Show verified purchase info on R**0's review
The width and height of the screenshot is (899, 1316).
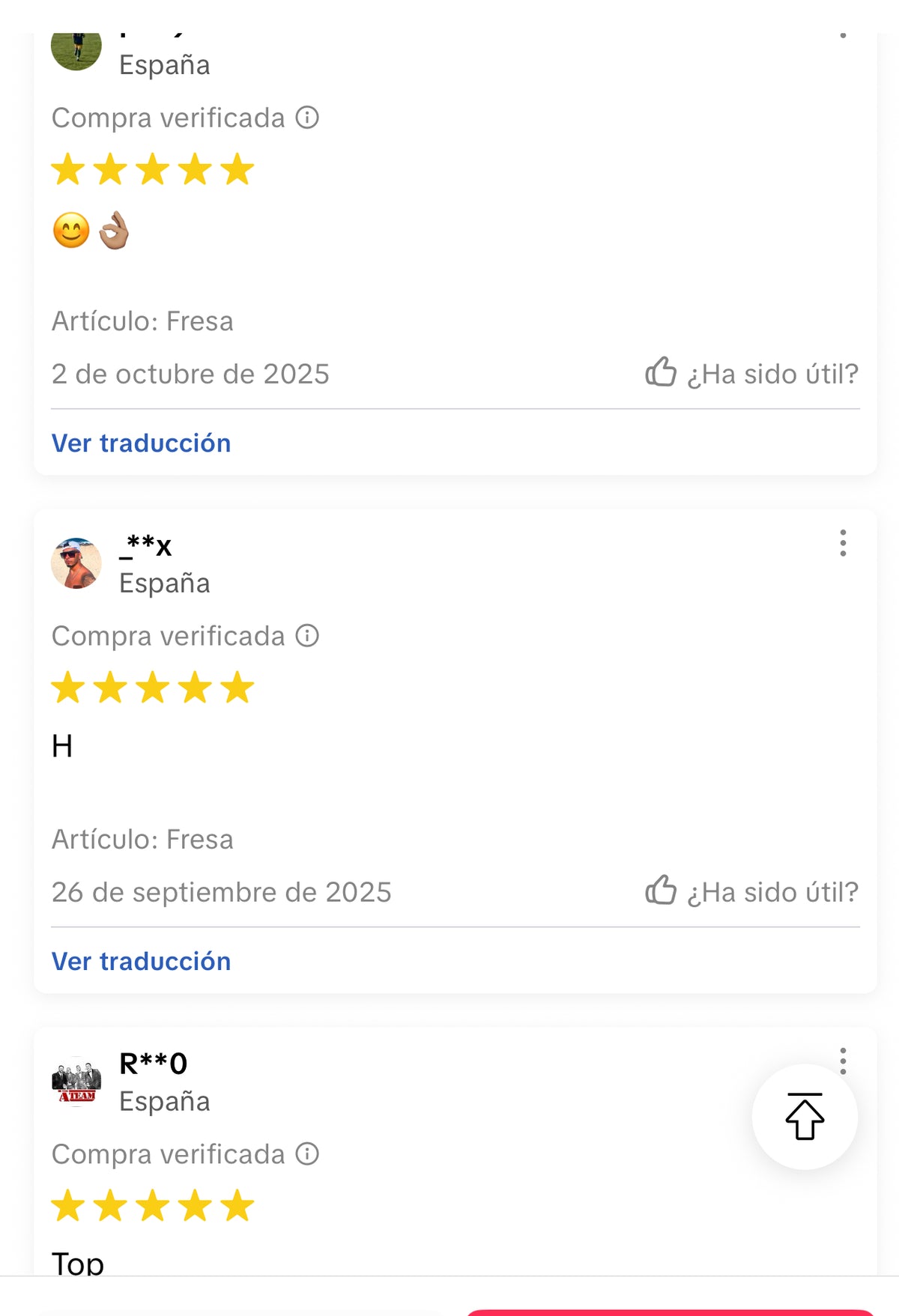point(307,1154)
